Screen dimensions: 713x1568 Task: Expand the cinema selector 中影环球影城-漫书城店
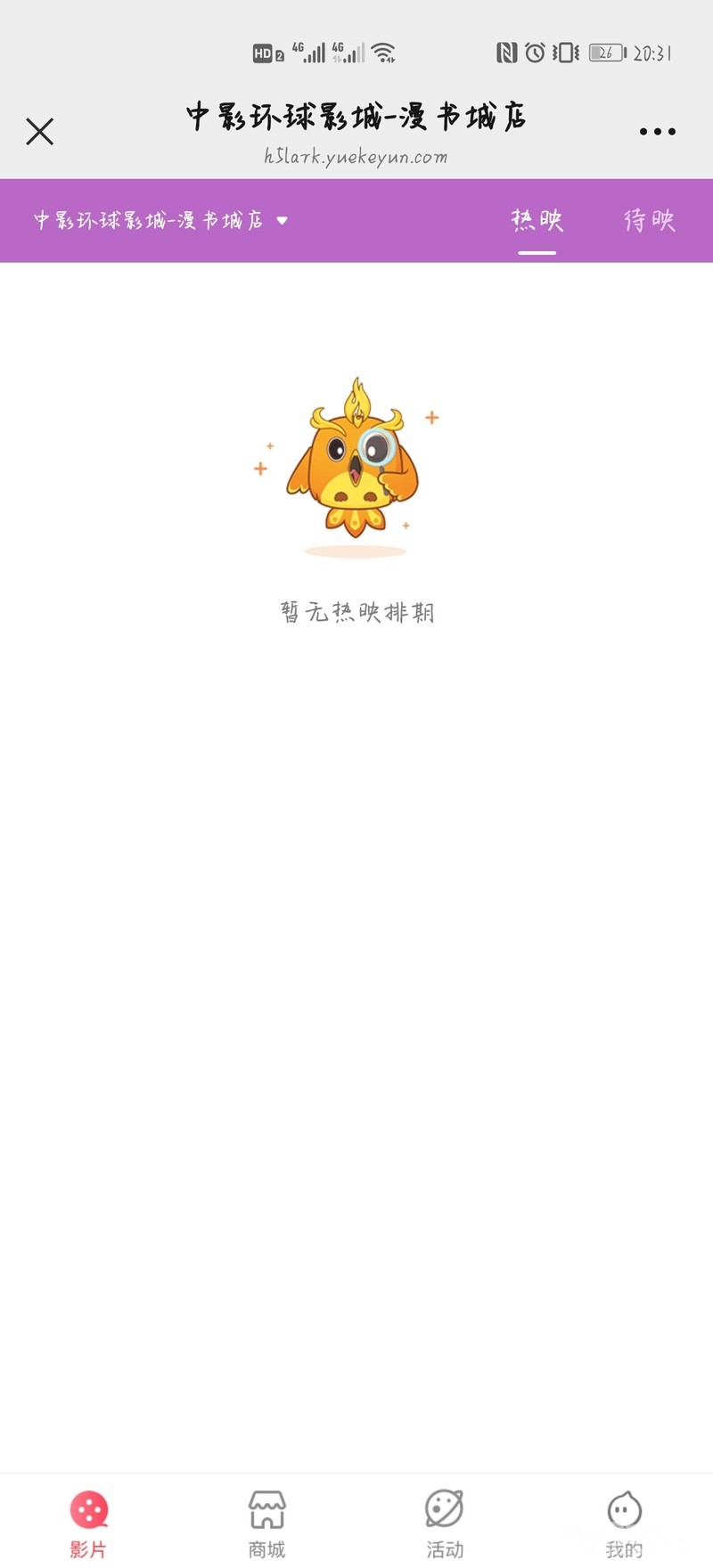[x=160, y=220]
